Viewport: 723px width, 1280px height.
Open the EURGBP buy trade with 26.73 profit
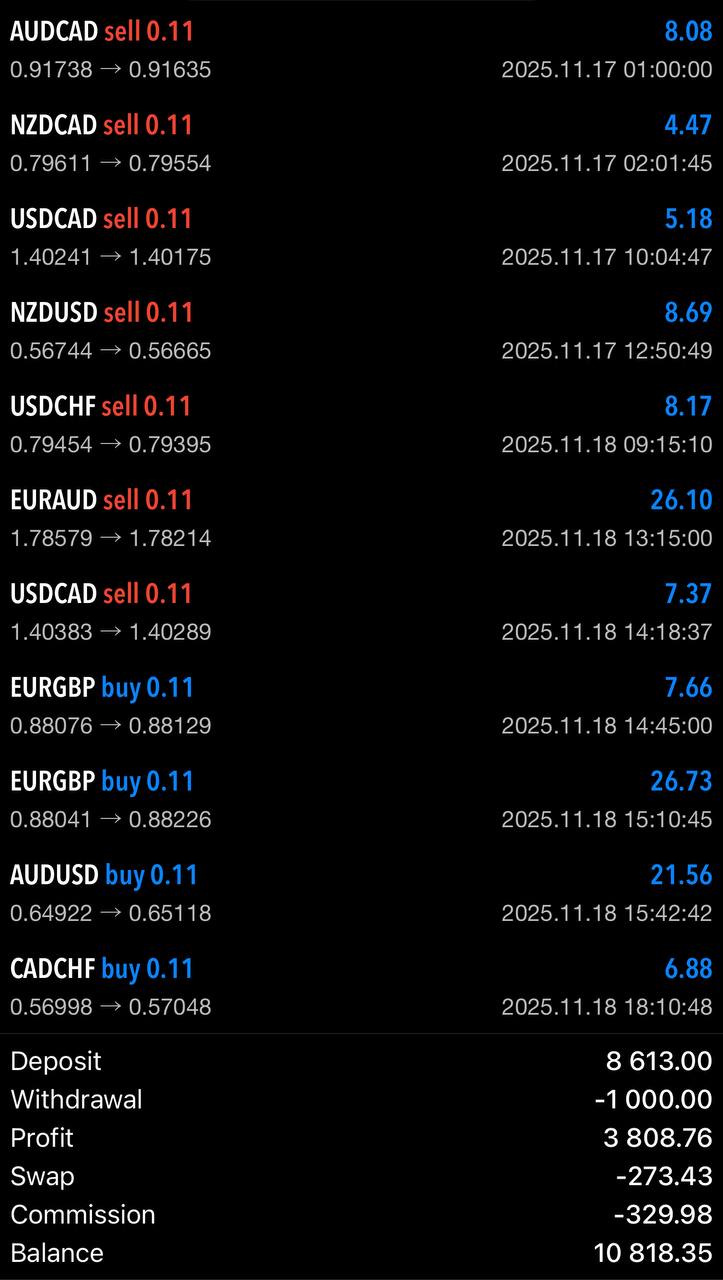361,799
